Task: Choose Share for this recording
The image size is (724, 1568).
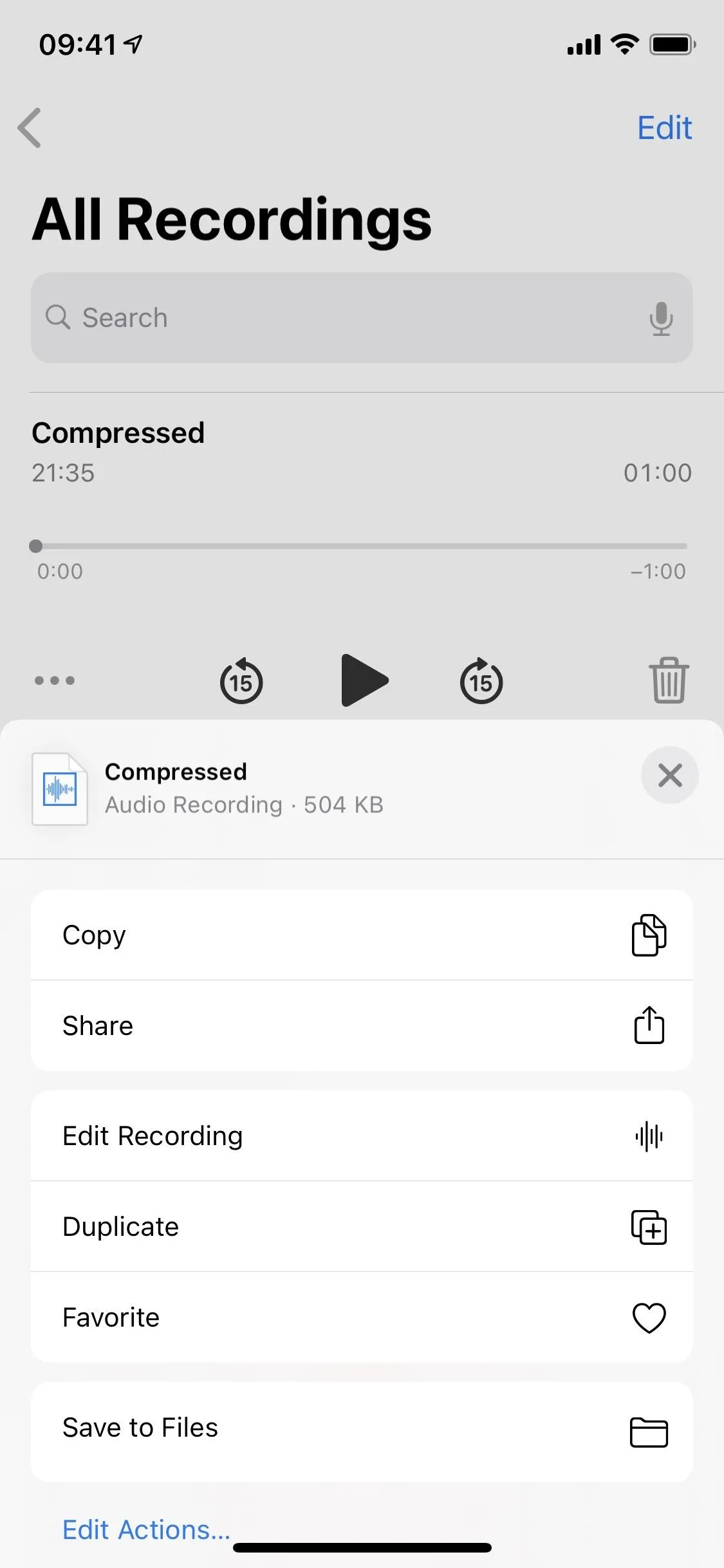Action: pos(362,1025)
